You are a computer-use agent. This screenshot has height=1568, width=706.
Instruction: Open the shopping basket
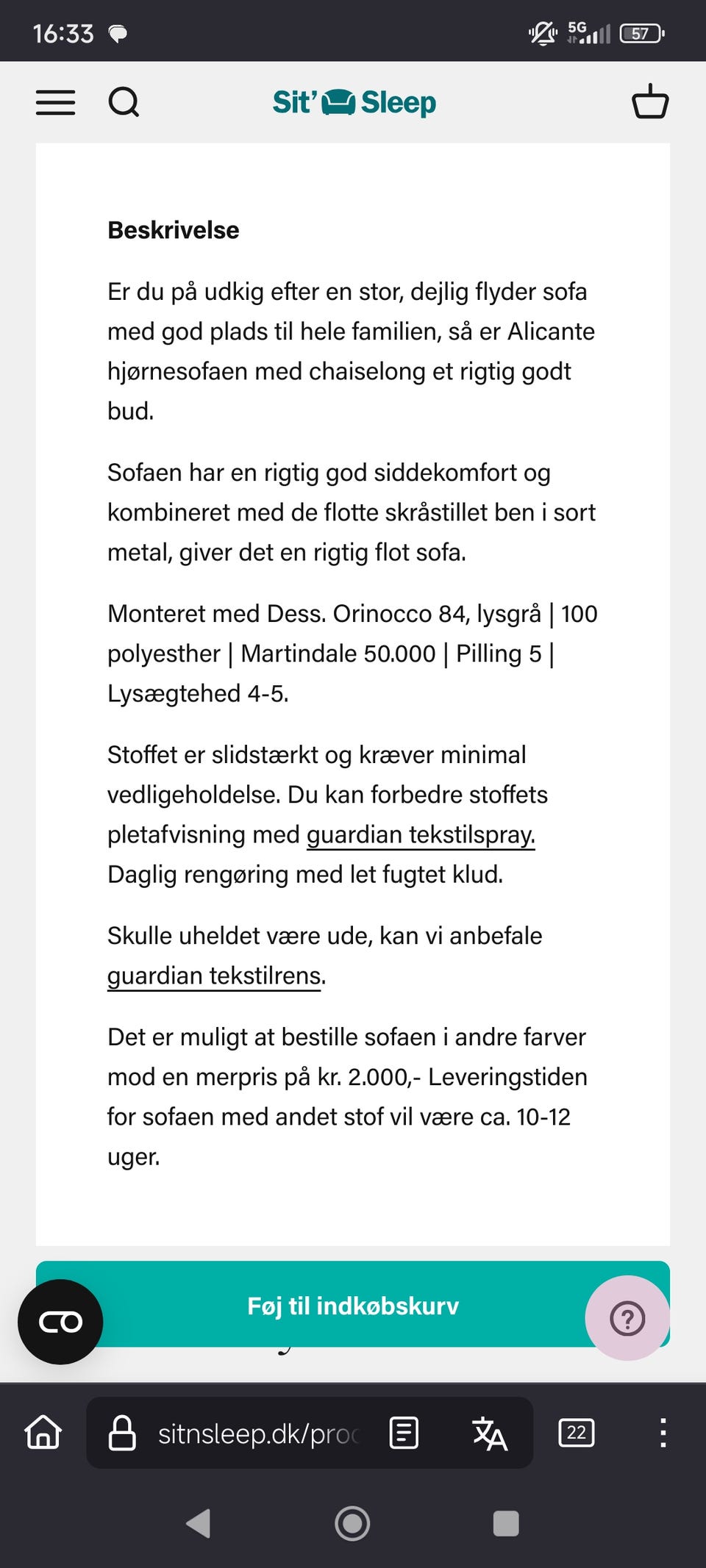coord(650,102)
